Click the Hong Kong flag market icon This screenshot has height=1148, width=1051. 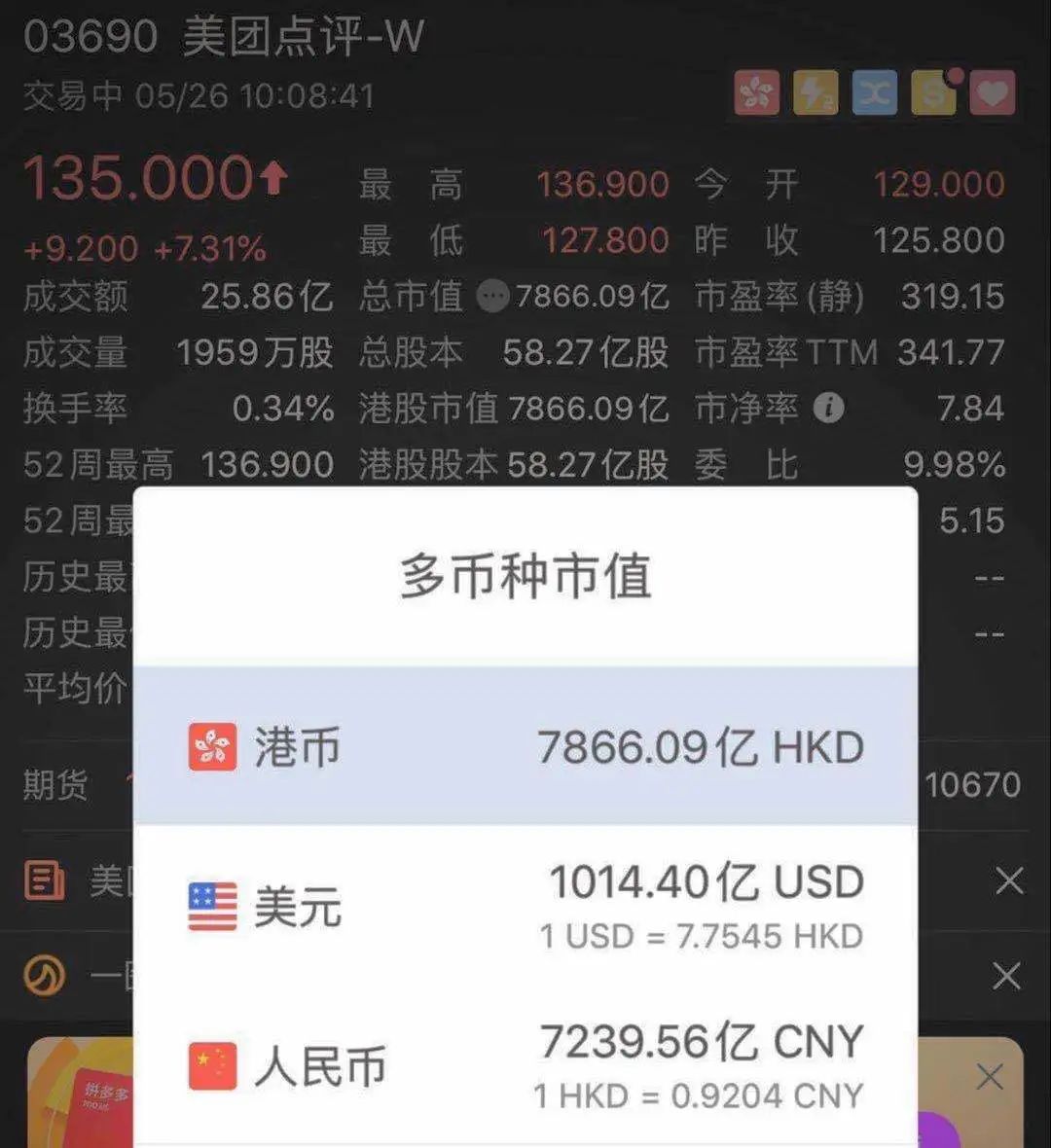point(757,94)
